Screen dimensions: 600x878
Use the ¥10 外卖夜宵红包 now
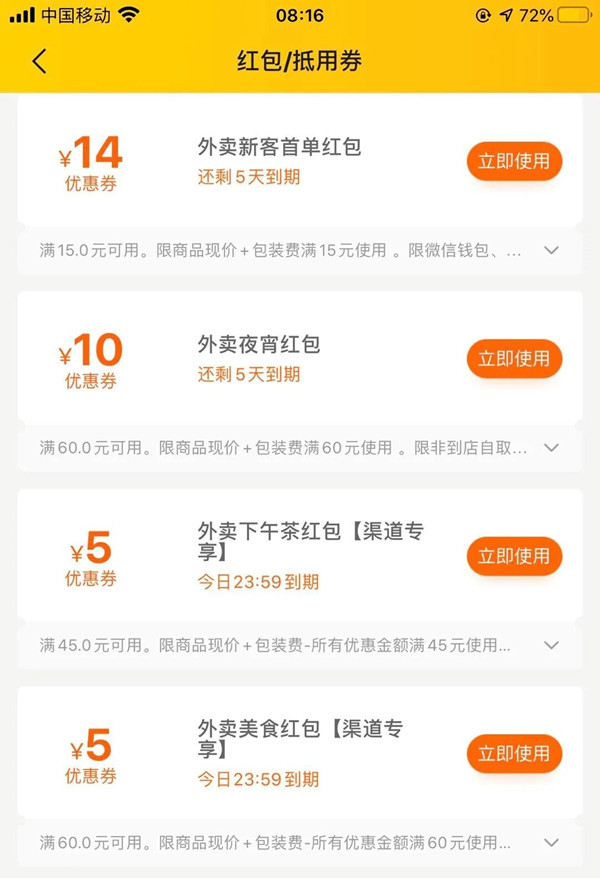[514, 359]
